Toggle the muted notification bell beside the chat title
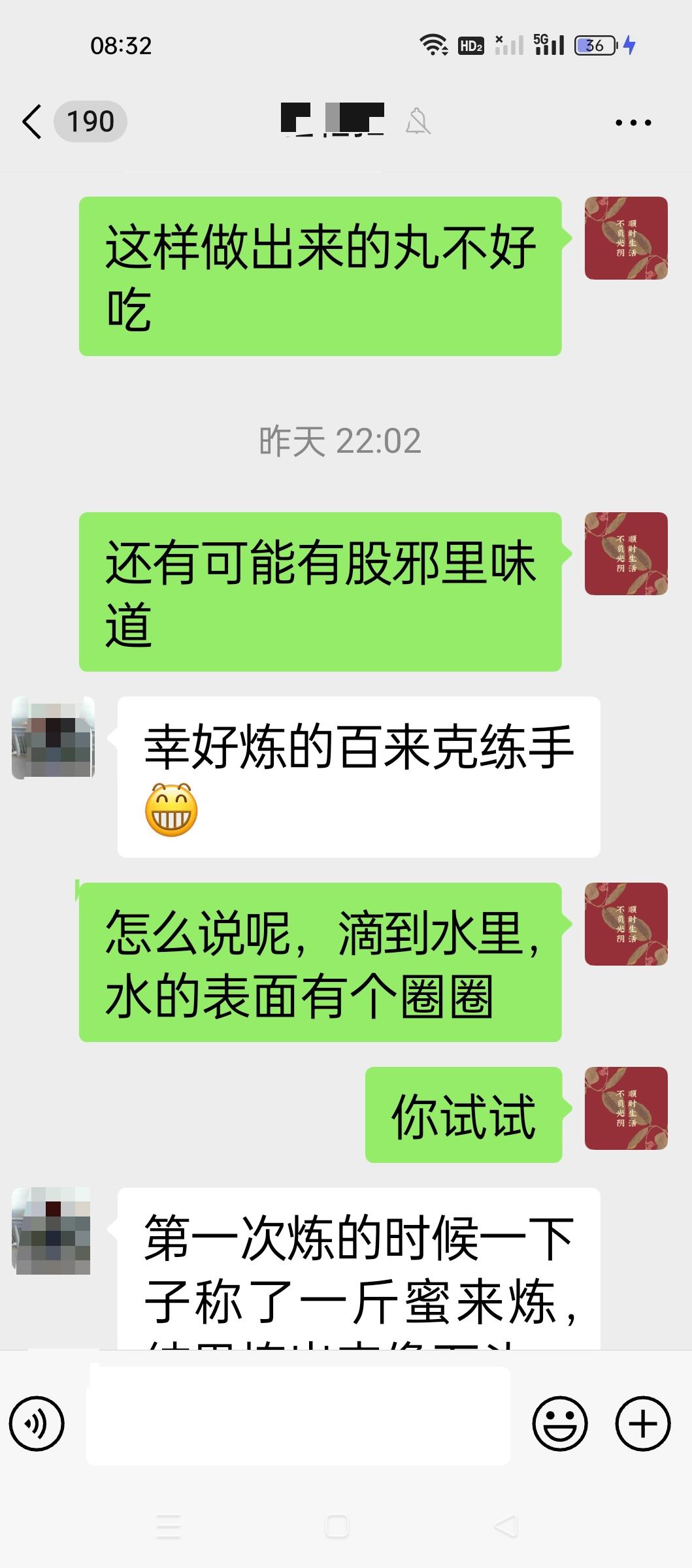This screenshot has height=1568, width=692. point(418,122)
